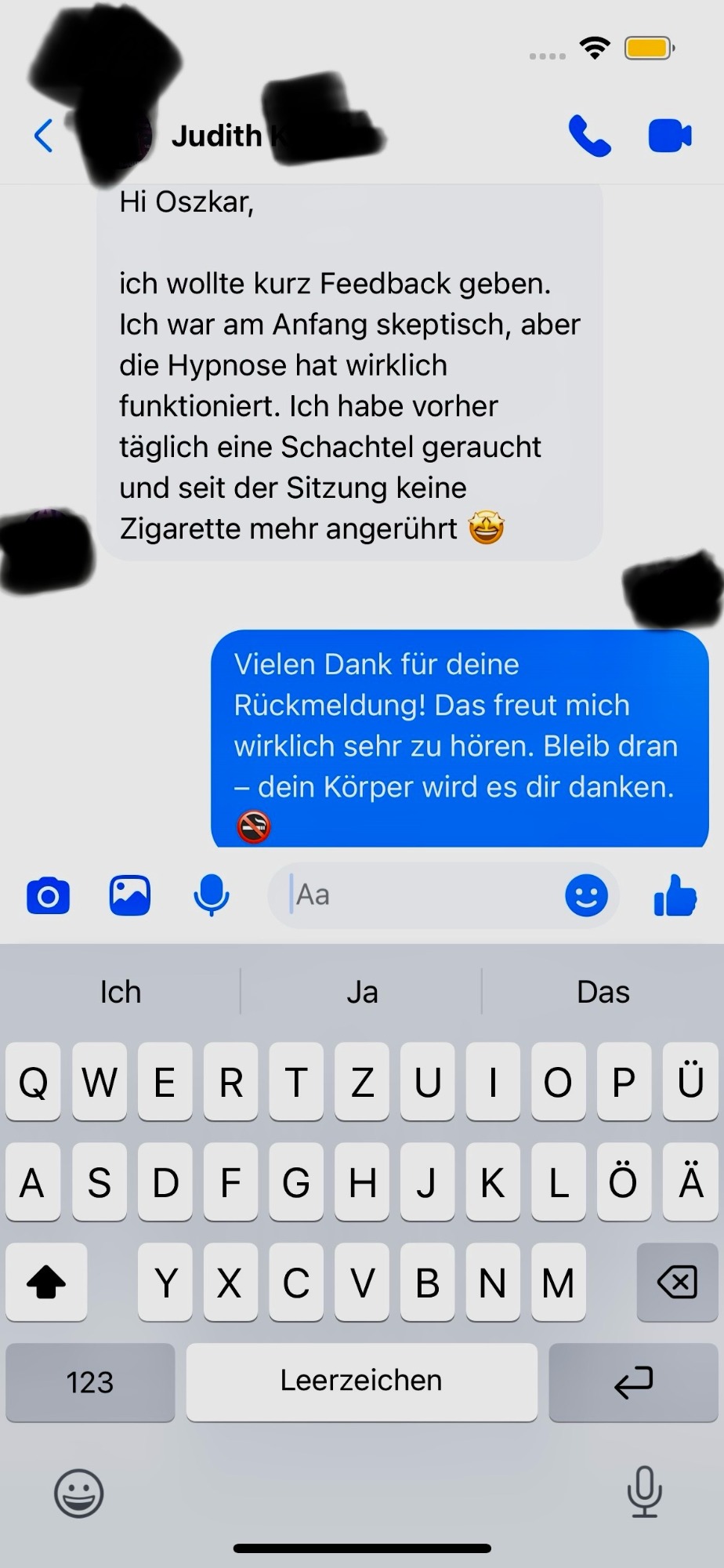This screenshot has width=724, height=1568.
Task: Switch to the emoji keyboard
Action: [78, 1493]
